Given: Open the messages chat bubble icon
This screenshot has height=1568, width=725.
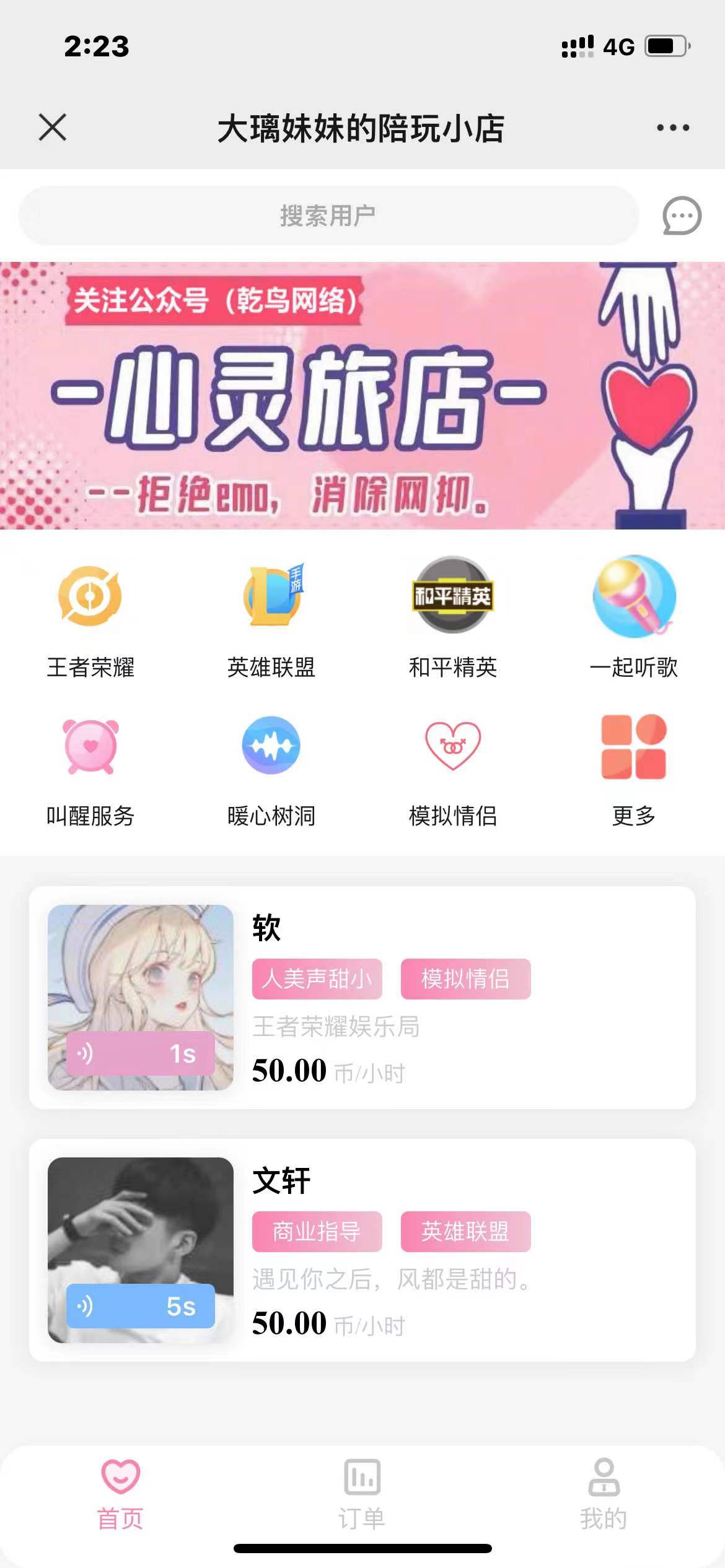Looking at the screenshot, I should point(682,216).
